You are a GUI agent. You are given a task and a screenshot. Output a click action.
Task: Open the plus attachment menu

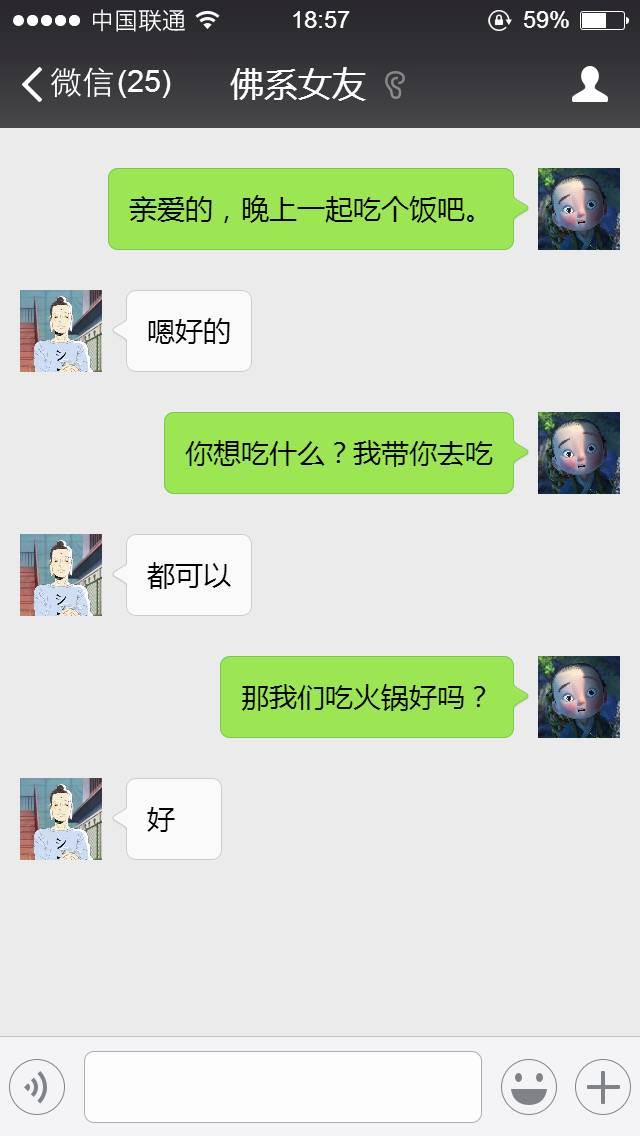pos(602,1086)
